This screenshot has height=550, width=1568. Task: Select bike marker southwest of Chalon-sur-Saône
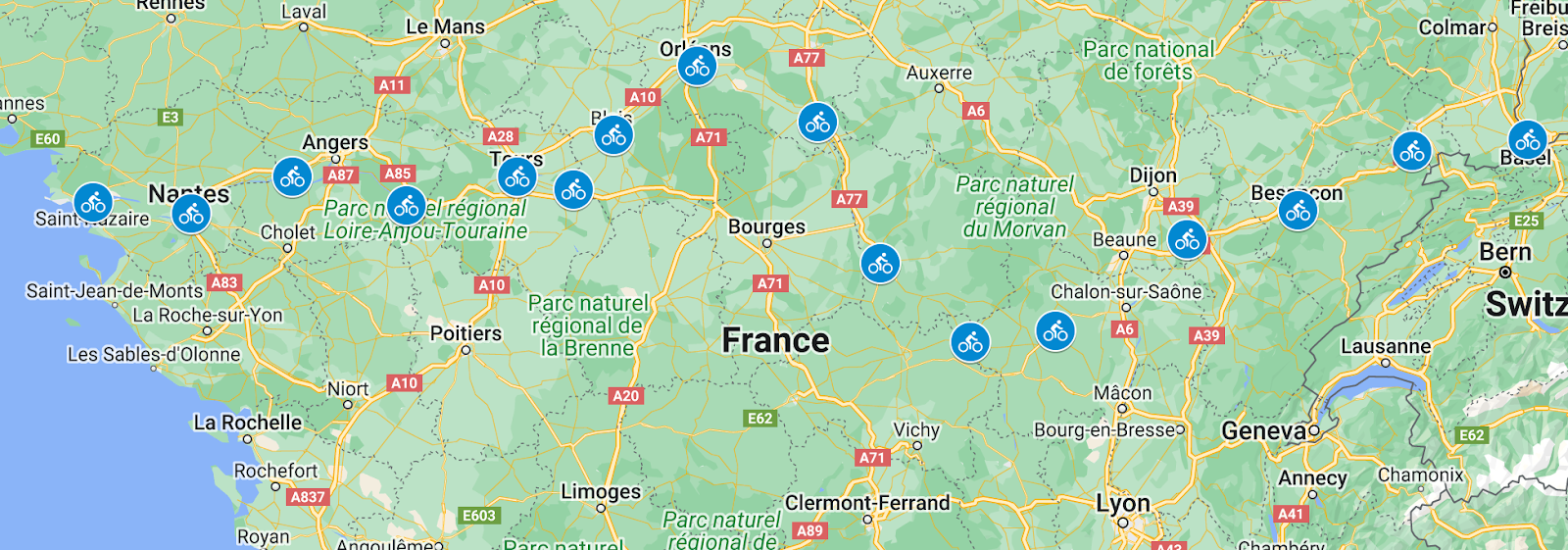(1055, 331)
